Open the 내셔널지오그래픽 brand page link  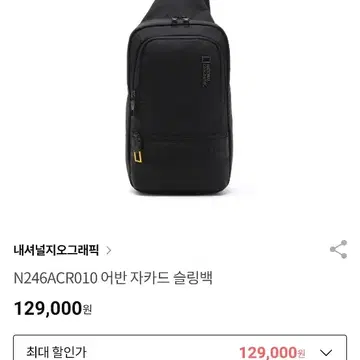coord(63,250)
